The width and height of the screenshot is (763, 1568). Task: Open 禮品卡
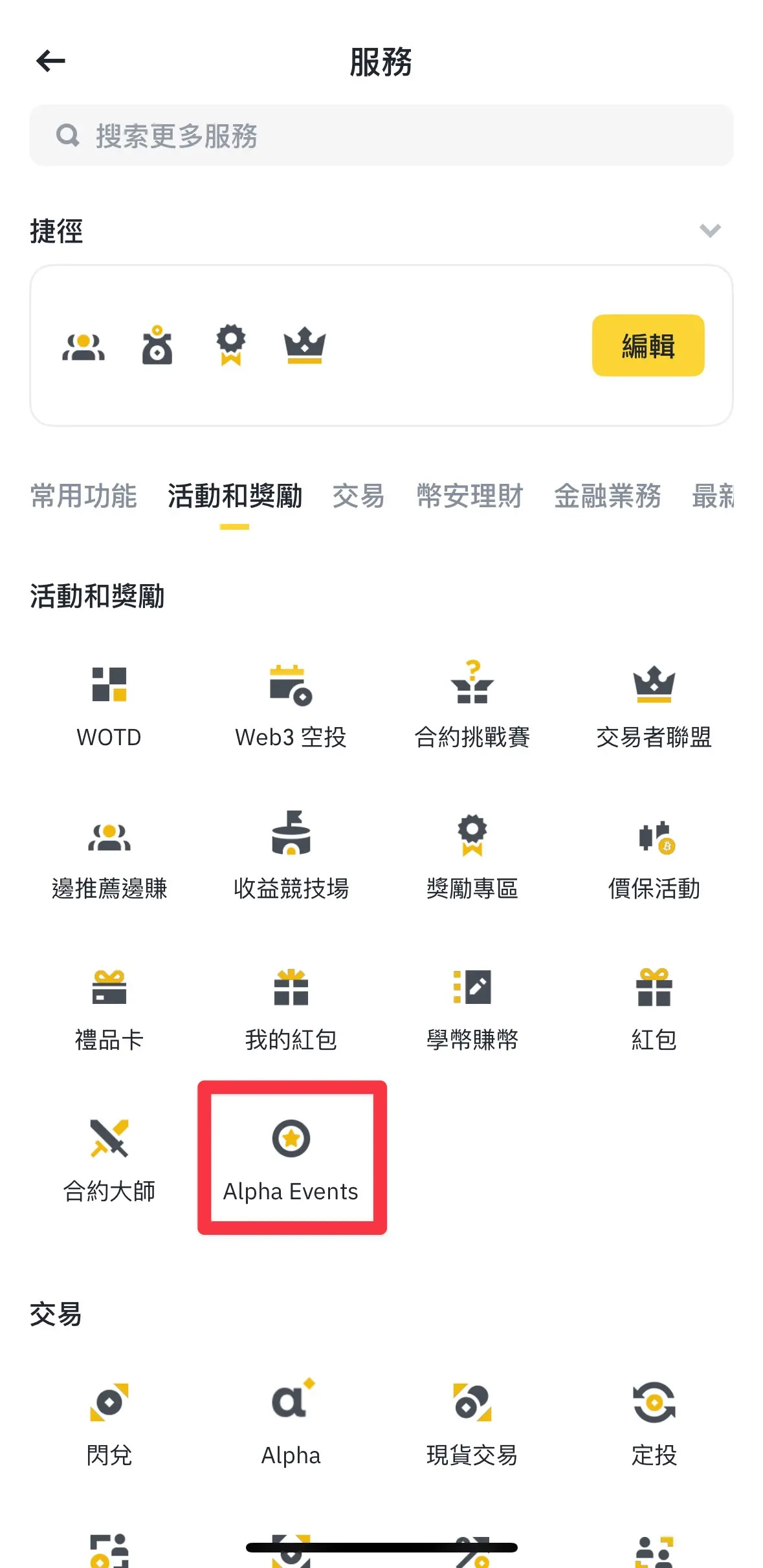(x=109, y=1009)
